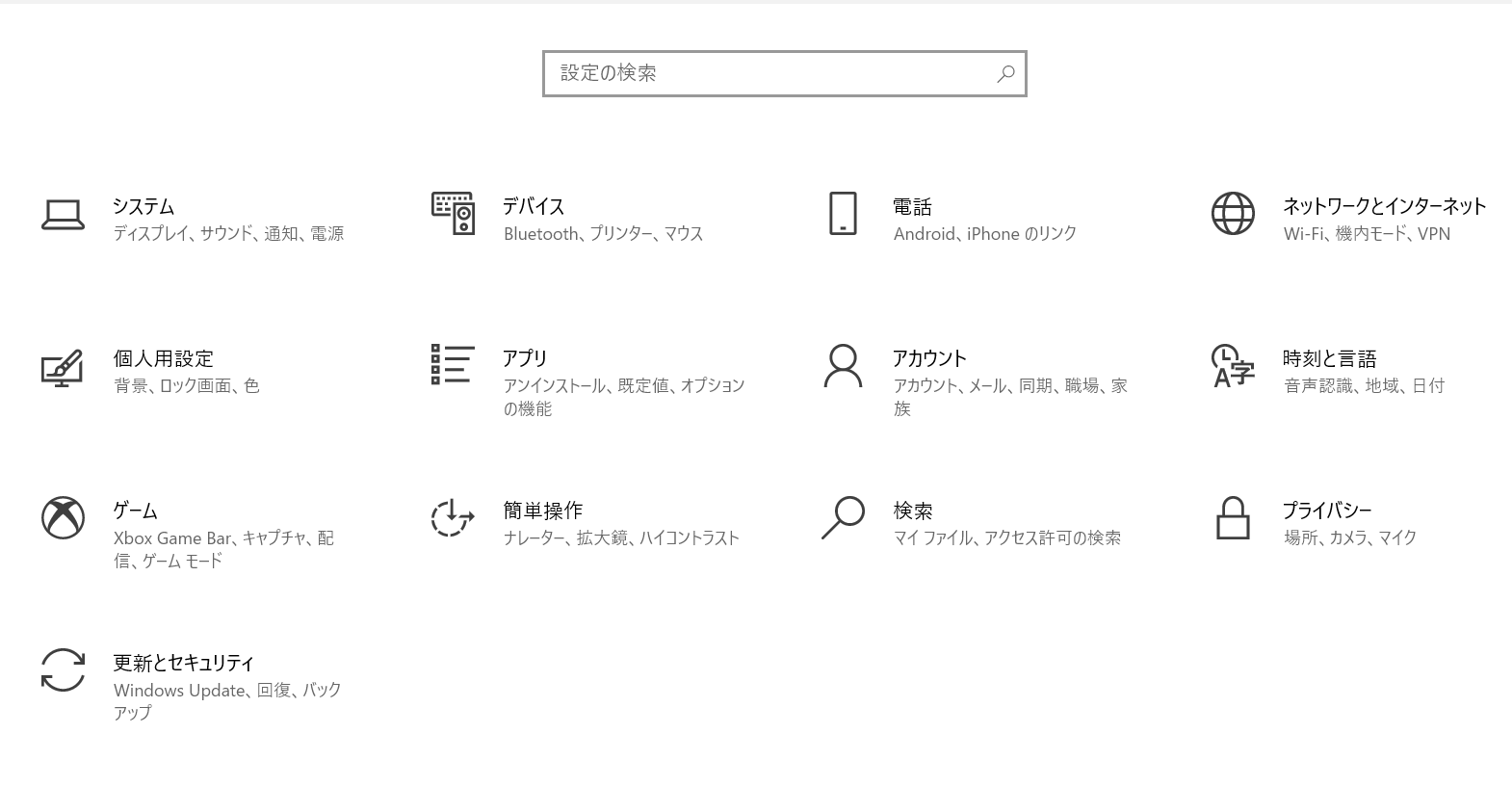Tap the magnifier icon in the search box
Viewport: 1512px width, 786px height.
tap(1005, 73)
